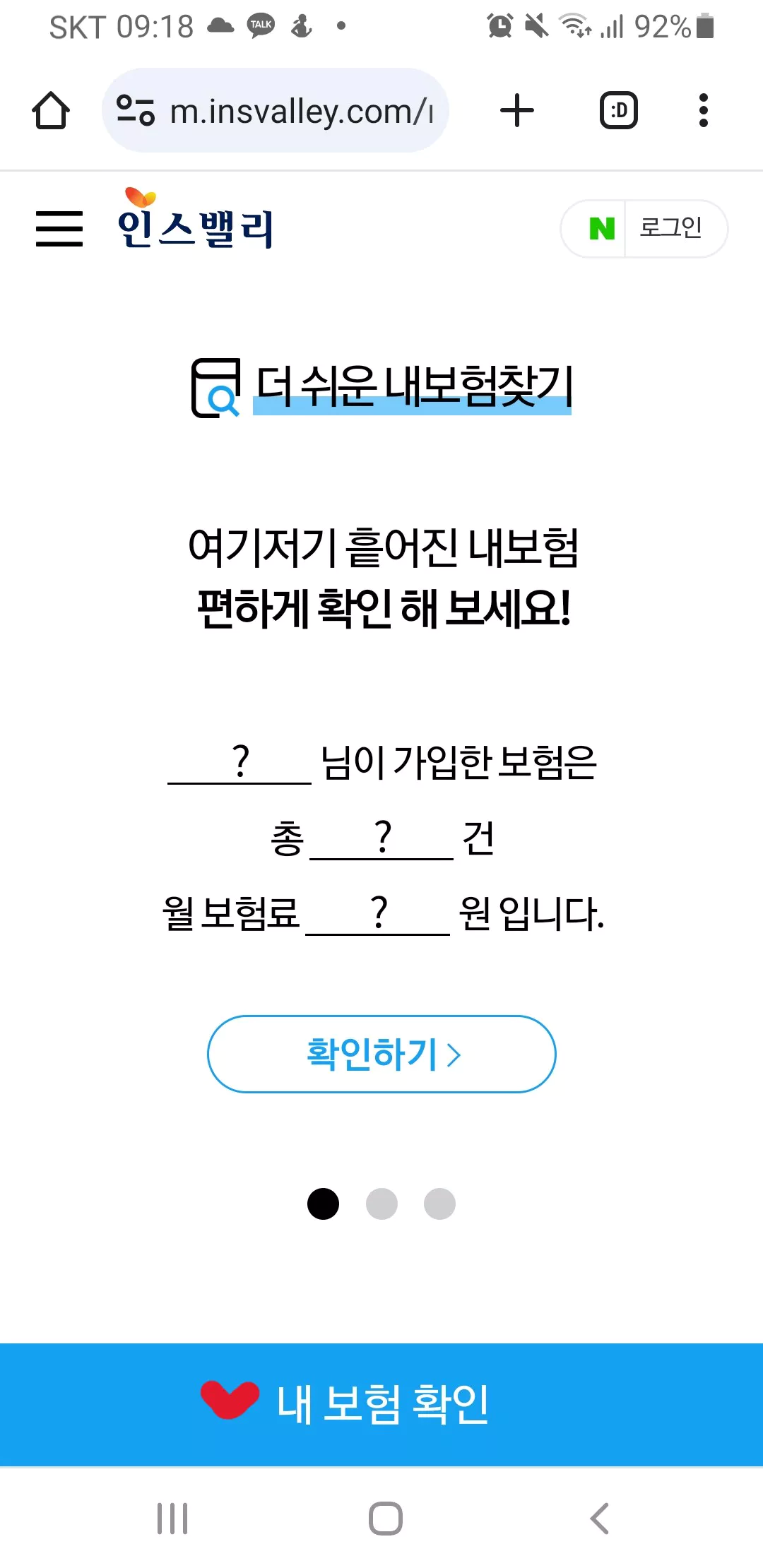Open the hamburger menu of 인스밸리
This screenshot has width=763, height=1568.
point(59,227)
